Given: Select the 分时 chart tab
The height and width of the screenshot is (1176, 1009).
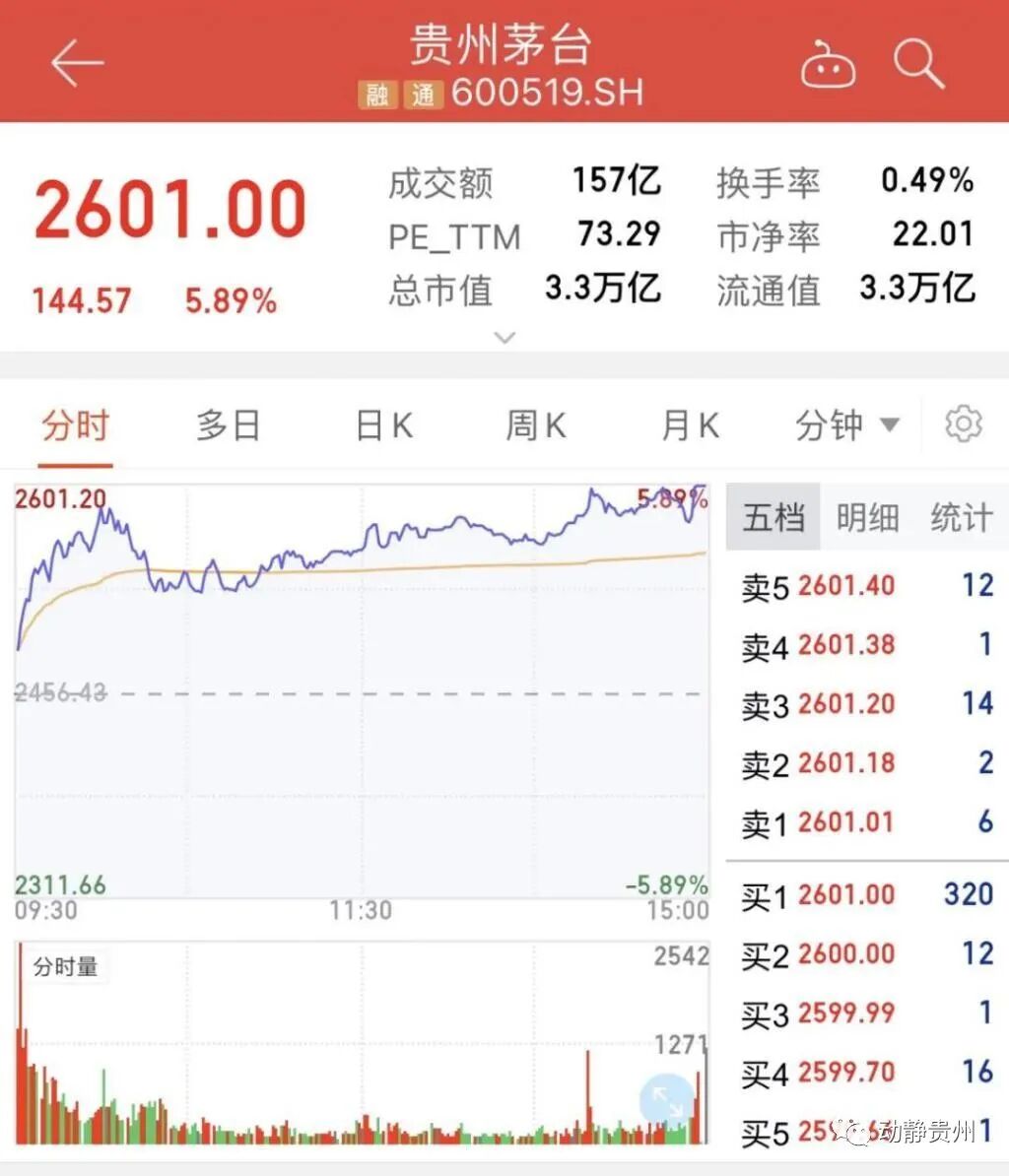Looking at the screenshot, I should pyautogui.click(x=76, y=426).
